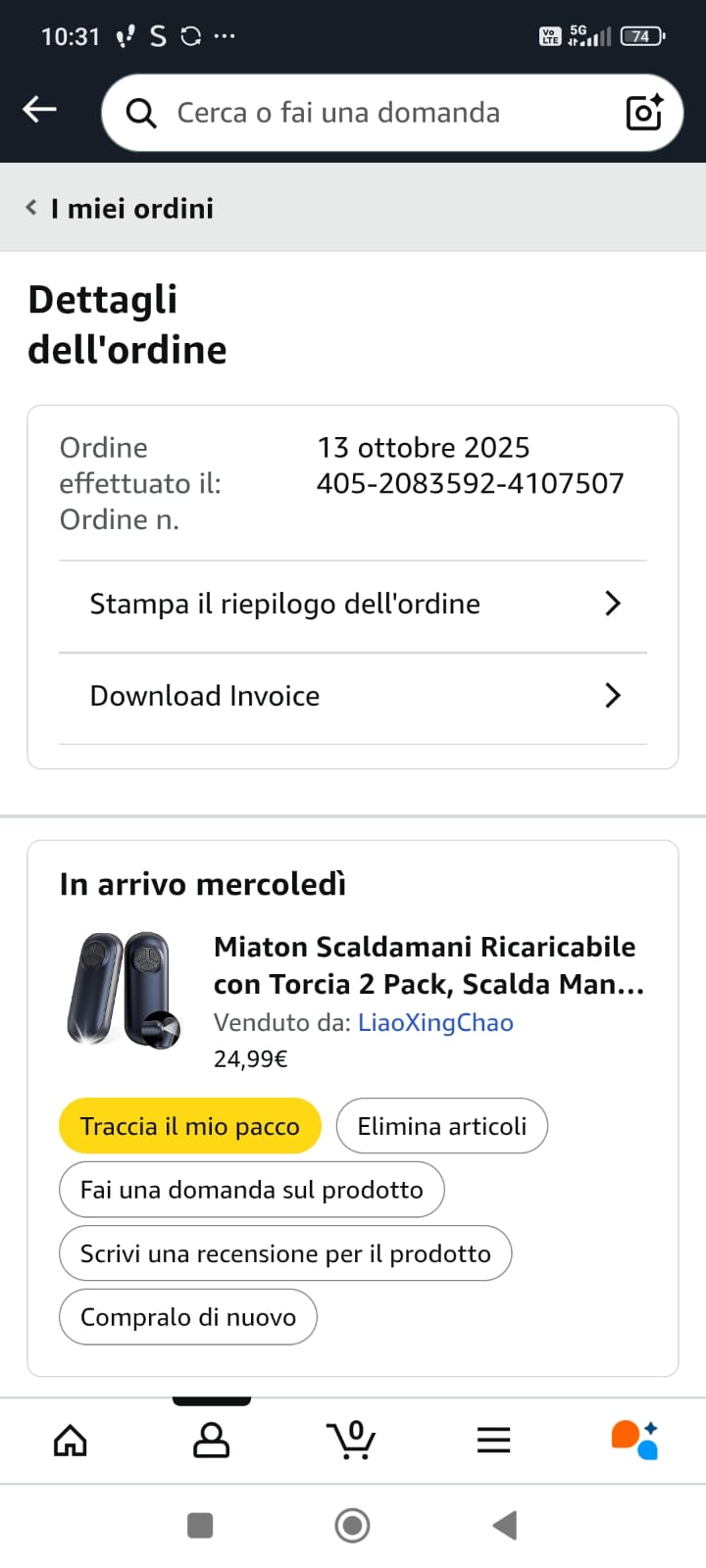Open the hamburger menu tab
Viewport: 706px width, 1568px height.
click(493, 1440)
